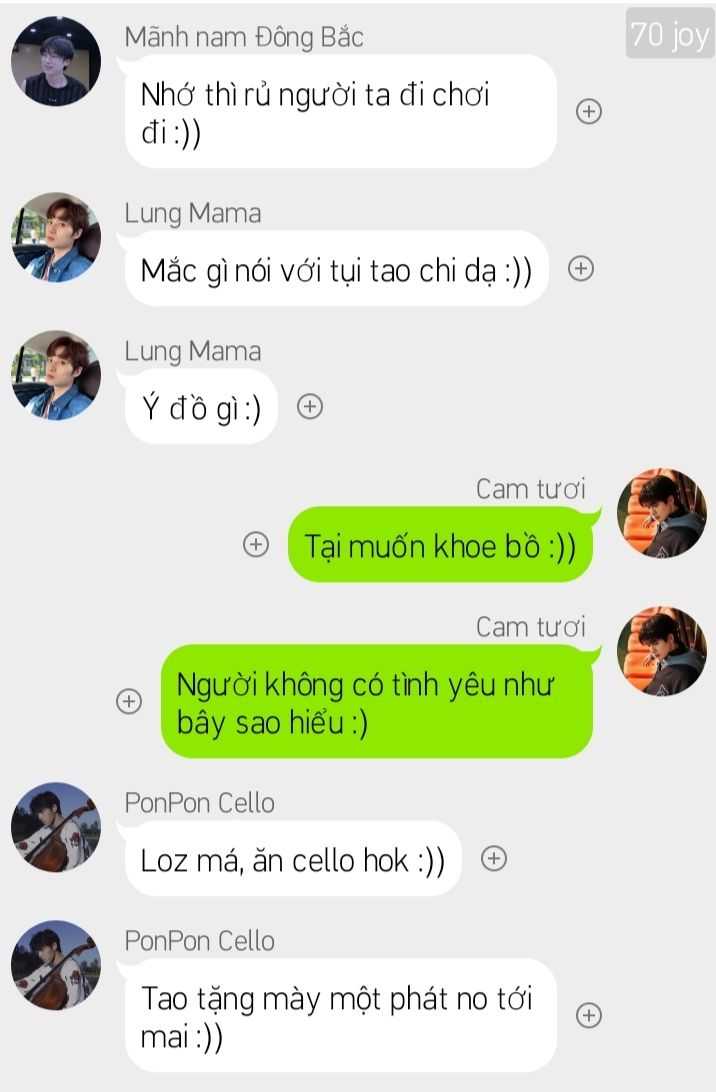716x1092 pixels.
Task: Add reaction to "Ý đồ gì" message
Action: point(311,406)
